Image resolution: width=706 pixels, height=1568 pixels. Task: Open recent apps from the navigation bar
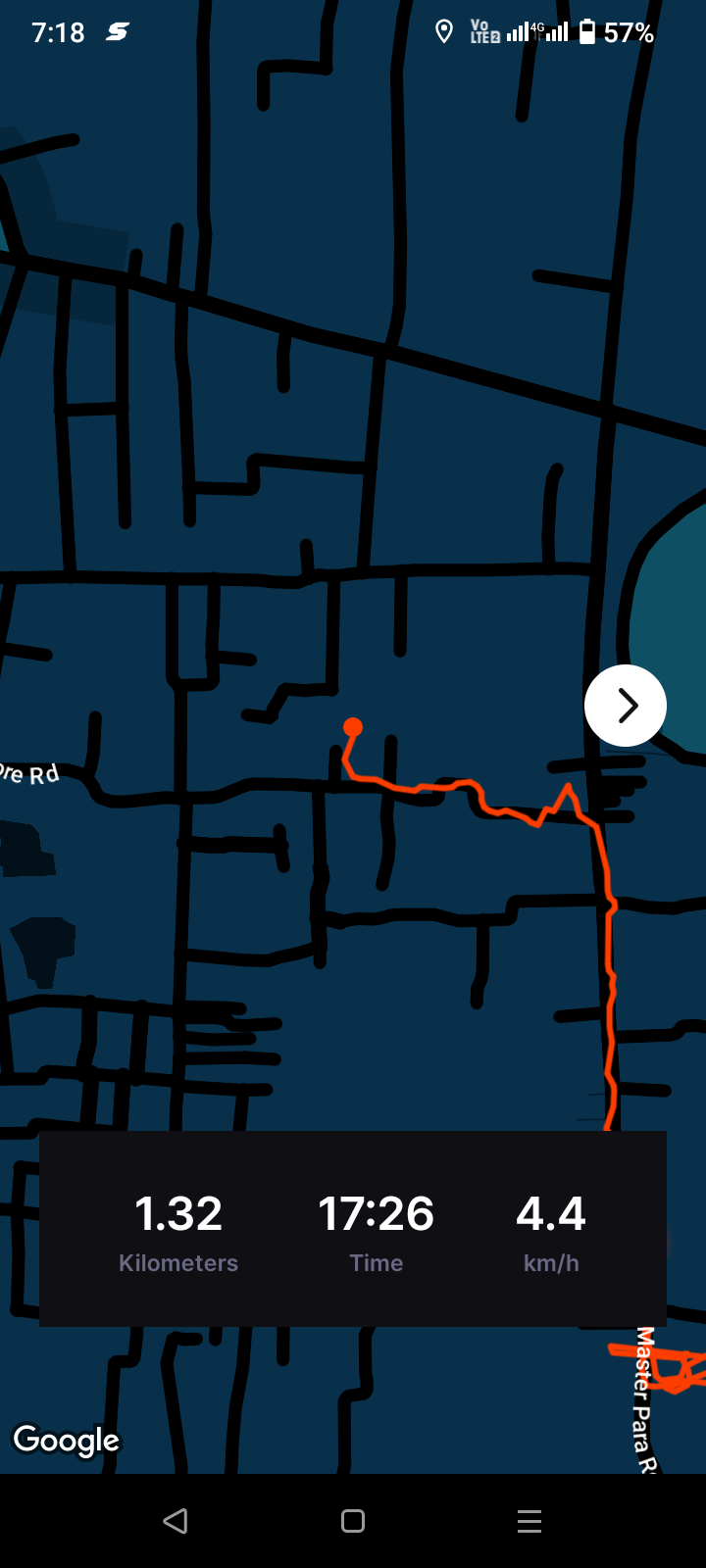[x=529, y=1521]
